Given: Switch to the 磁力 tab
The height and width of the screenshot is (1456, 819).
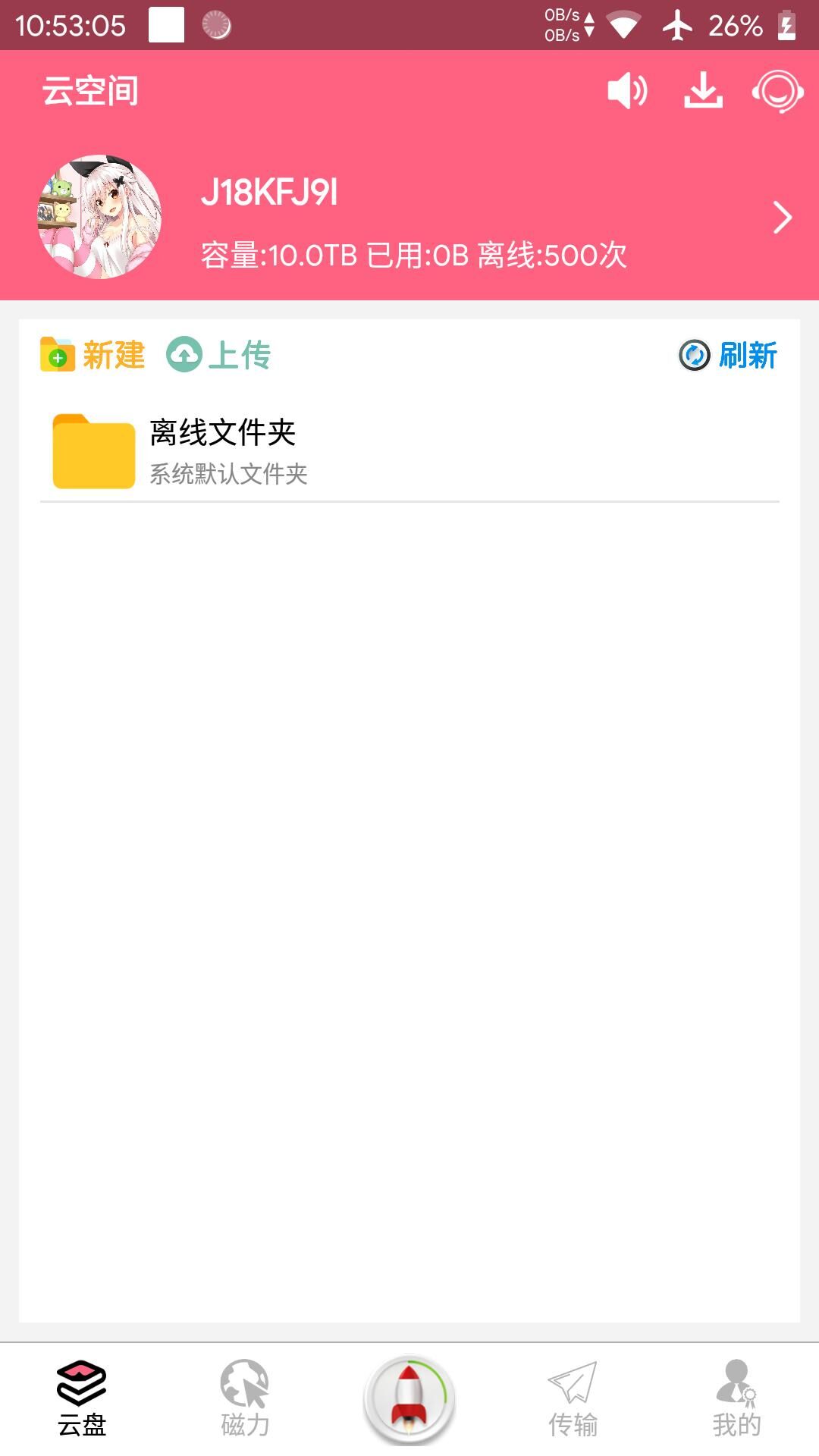Looking at the screenshot, I should tap(245, 1399).
